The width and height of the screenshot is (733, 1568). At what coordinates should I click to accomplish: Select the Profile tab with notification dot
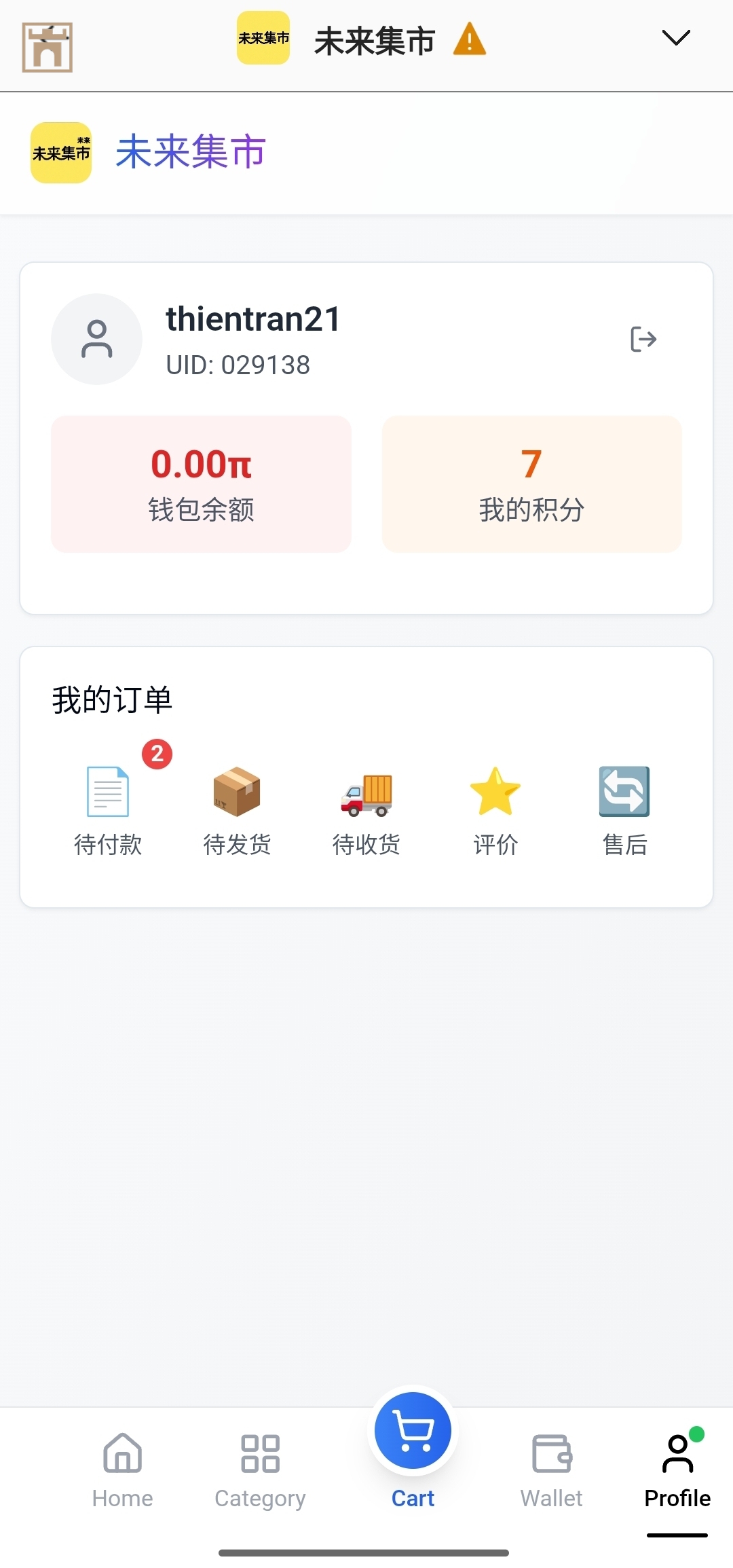click(x=677, y=1467)
